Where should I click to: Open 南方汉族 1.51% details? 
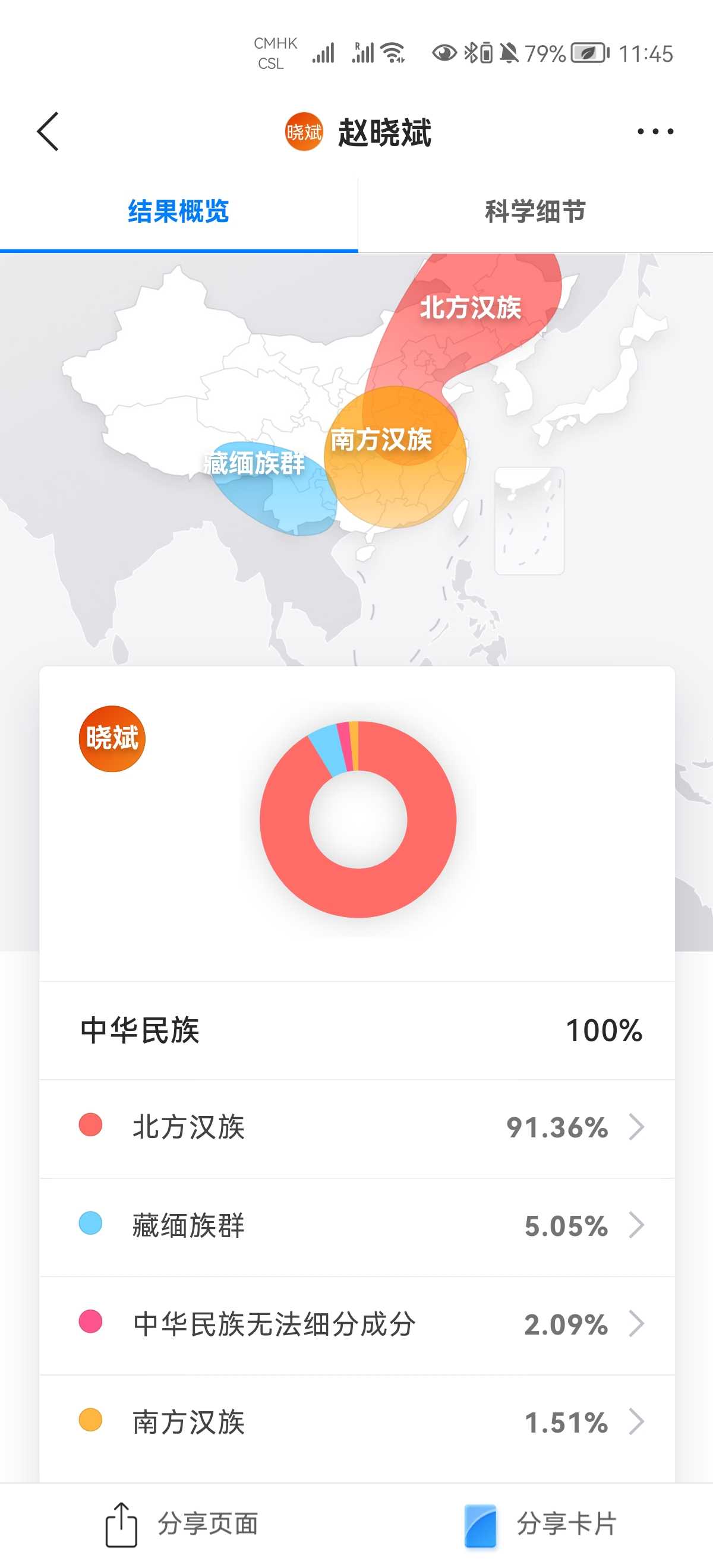point(357,1422)
